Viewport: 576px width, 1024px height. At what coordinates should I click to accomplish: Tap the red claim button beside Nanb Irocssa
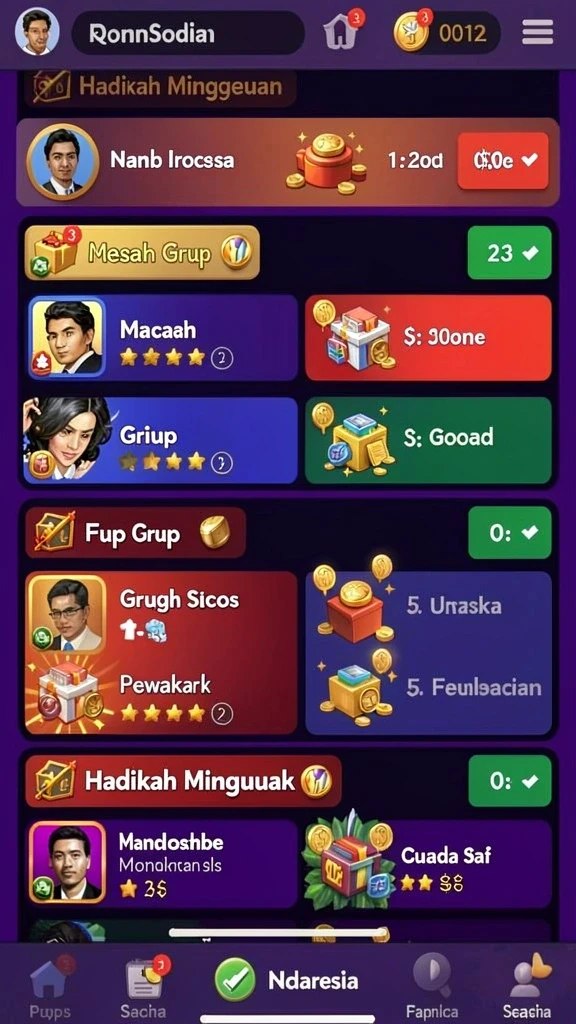(x=503, y=161)
